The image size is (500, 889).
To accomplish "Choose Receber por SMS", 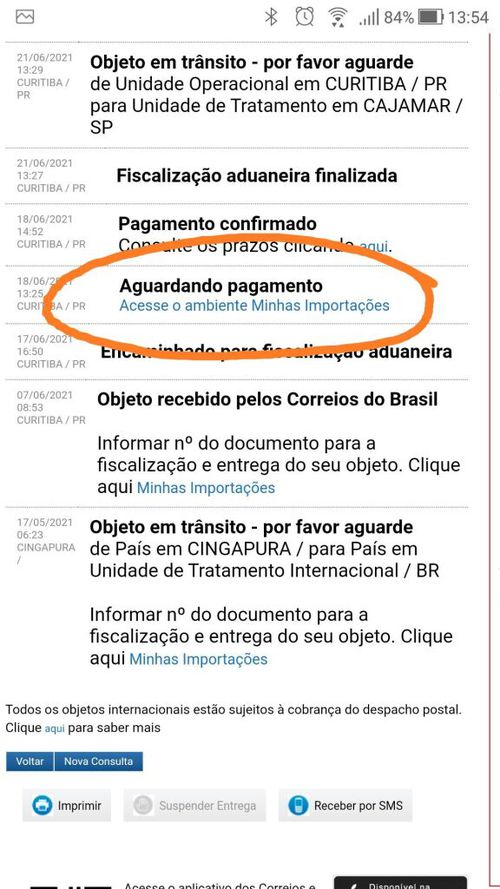I will pos(345,805).
